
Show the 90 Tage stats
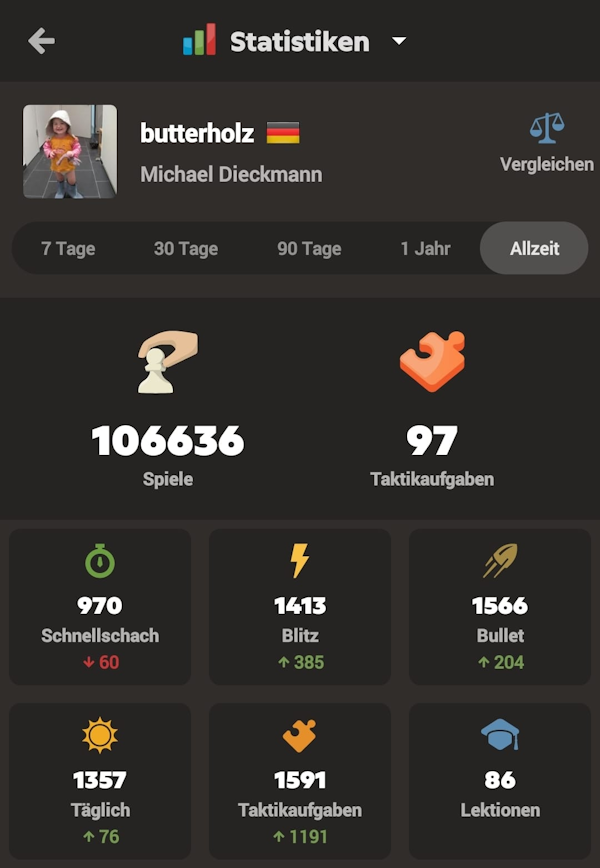[x=309, y=249]
